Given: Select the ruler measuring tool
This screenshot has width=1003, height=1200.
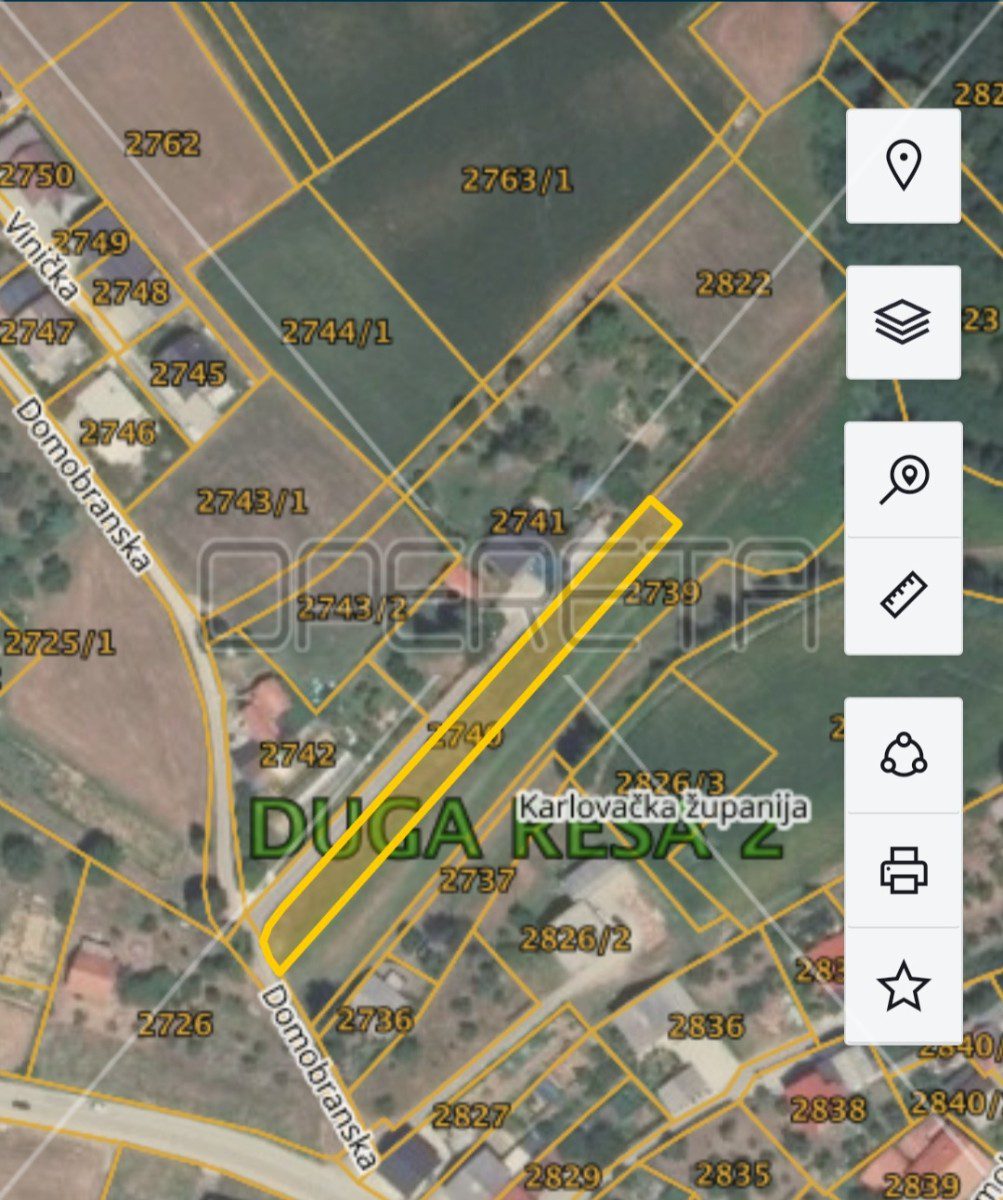Looking at the screenshot, I should pos(903,596).
